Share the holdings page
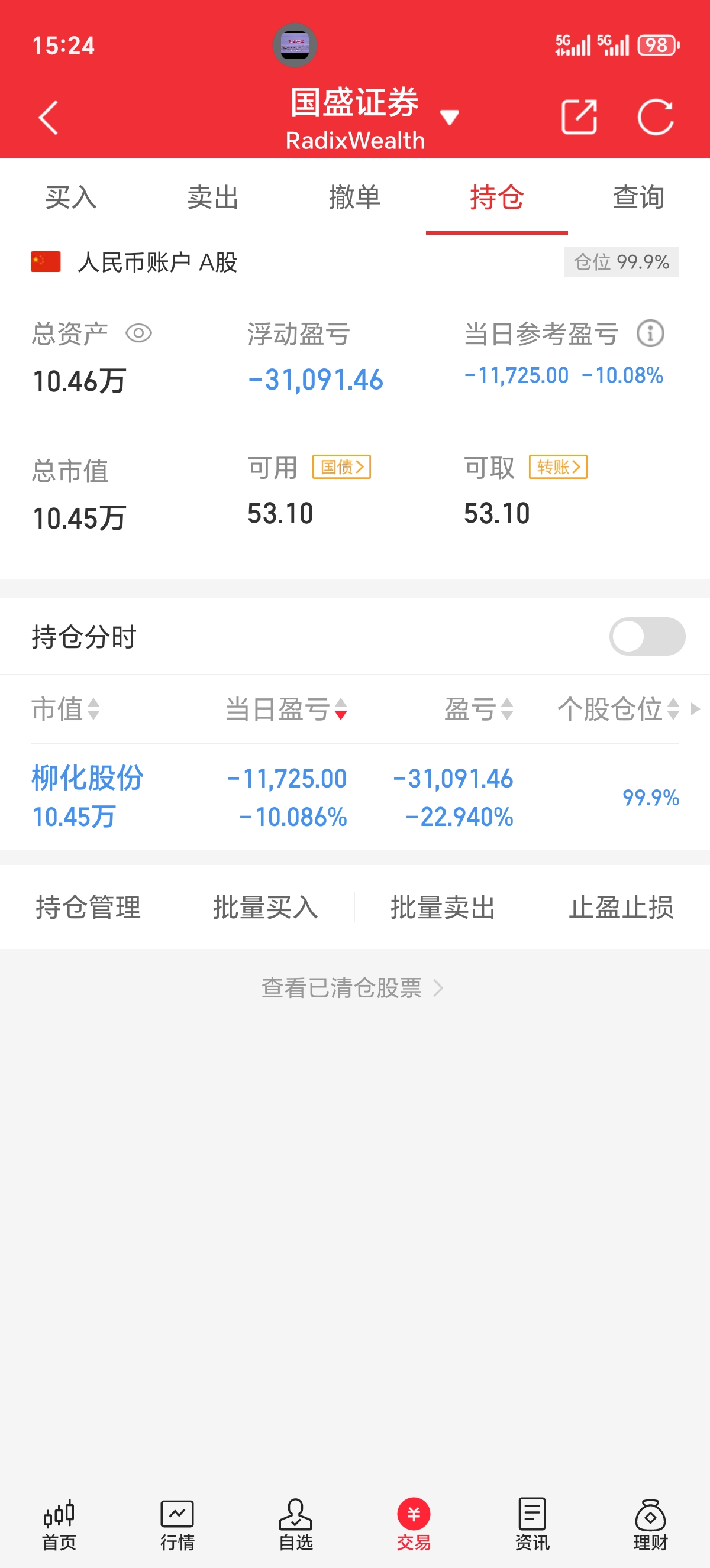This screenshot has width=710, height=1568. [x=579, y=116]
